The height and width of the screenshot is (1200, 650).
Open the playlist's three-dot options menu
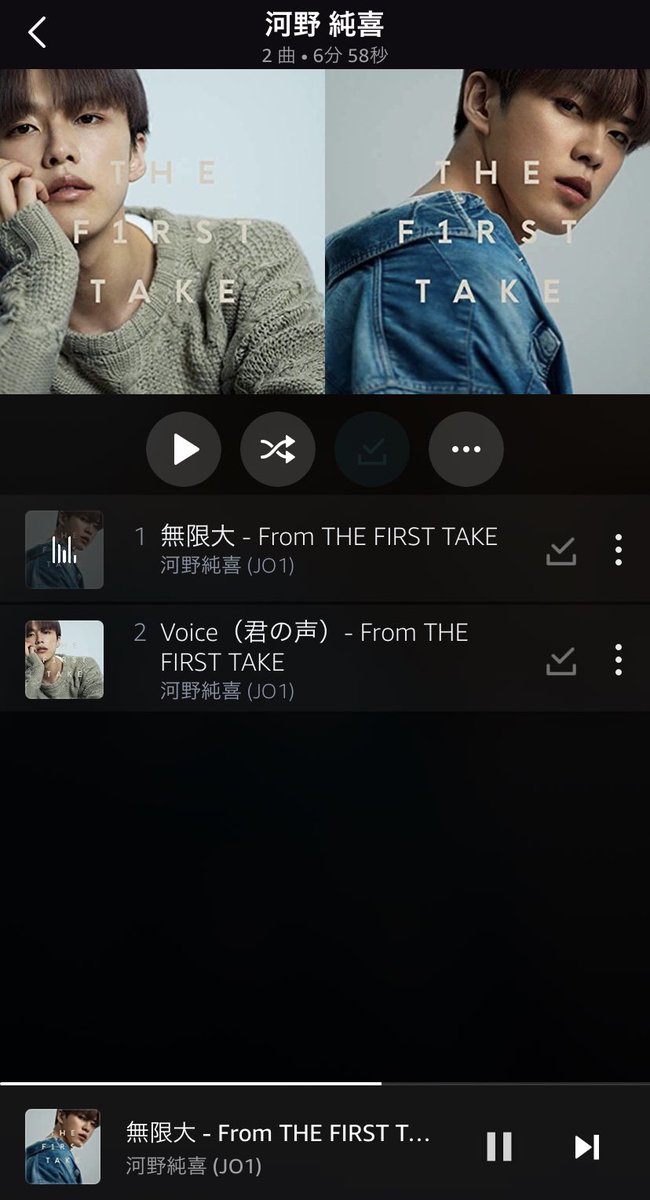[x=466, y=450]
